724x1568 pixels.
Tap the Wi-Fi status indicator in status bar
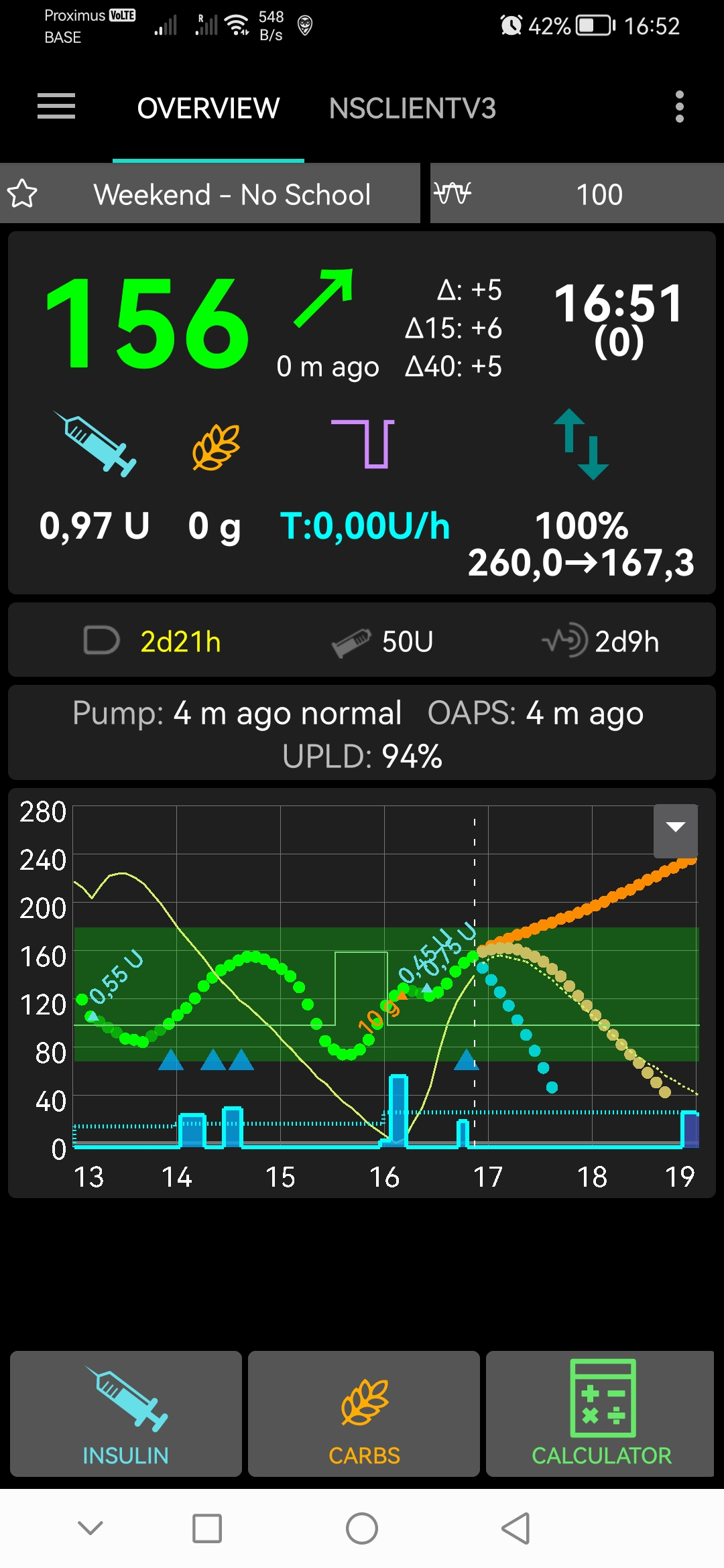pos(236,23)
